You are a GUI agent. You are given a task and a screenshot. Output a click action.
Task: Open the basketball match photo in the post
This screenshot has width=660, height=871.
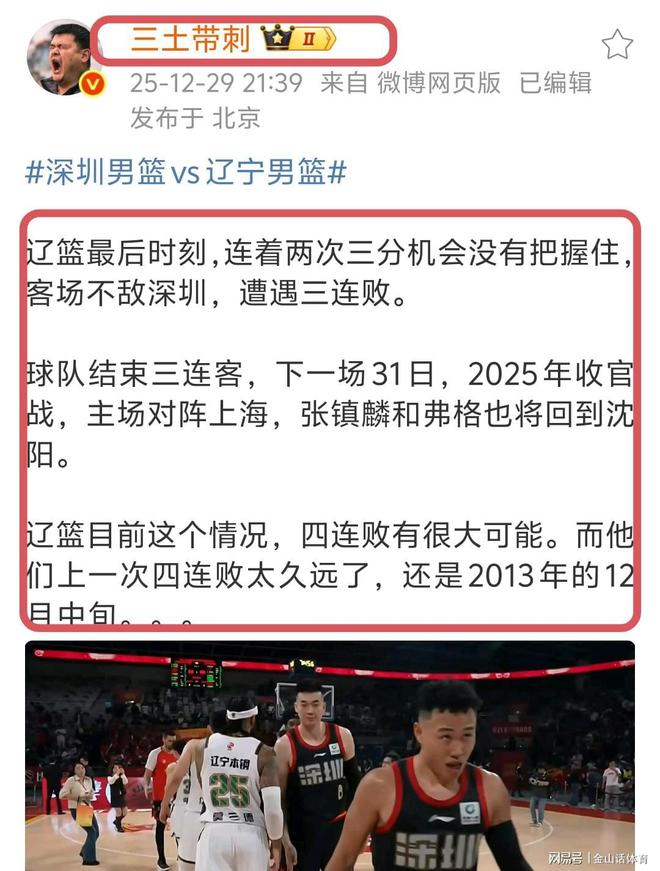[x=330, y=755]
